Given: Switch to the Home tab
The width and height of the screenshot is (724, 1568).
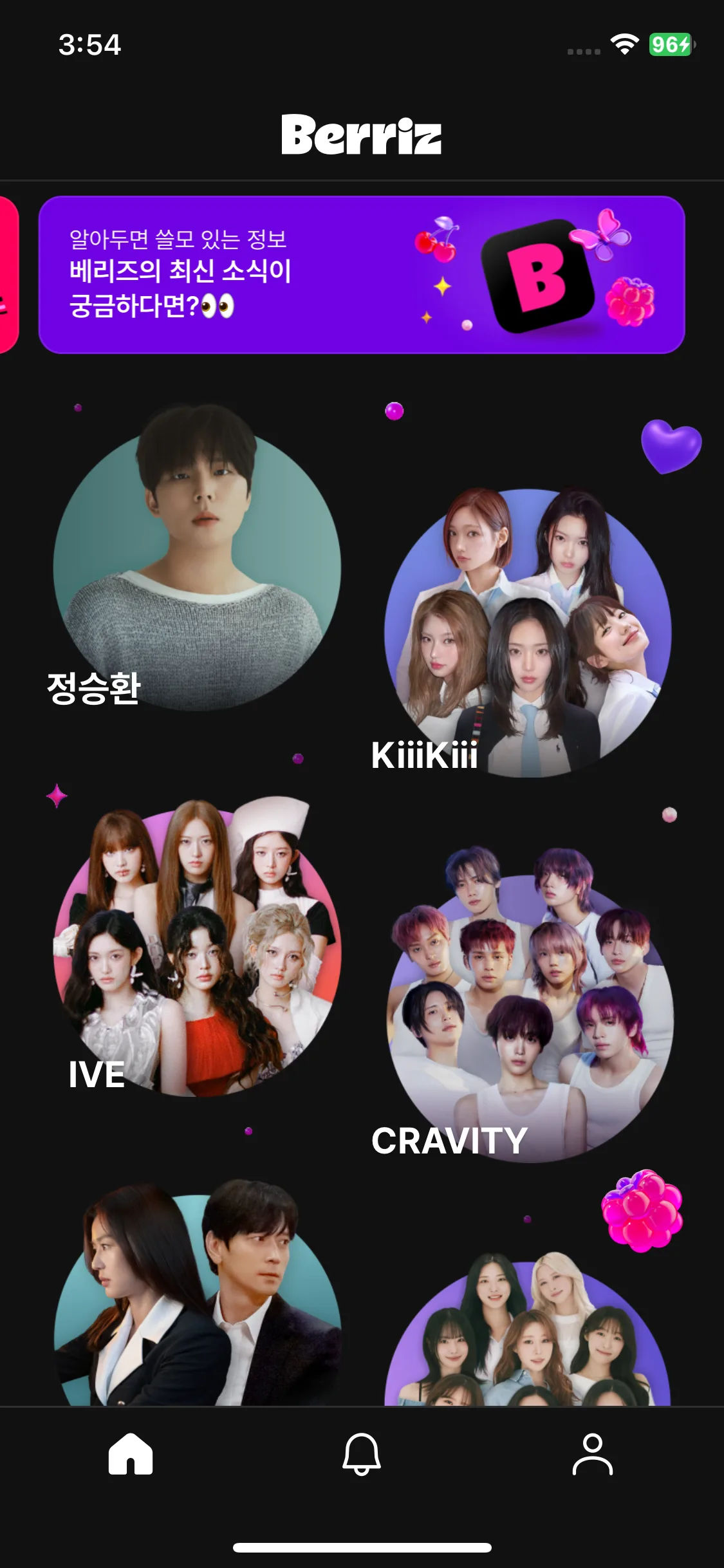Looking at the screenshot, I should click(131, 1453).
